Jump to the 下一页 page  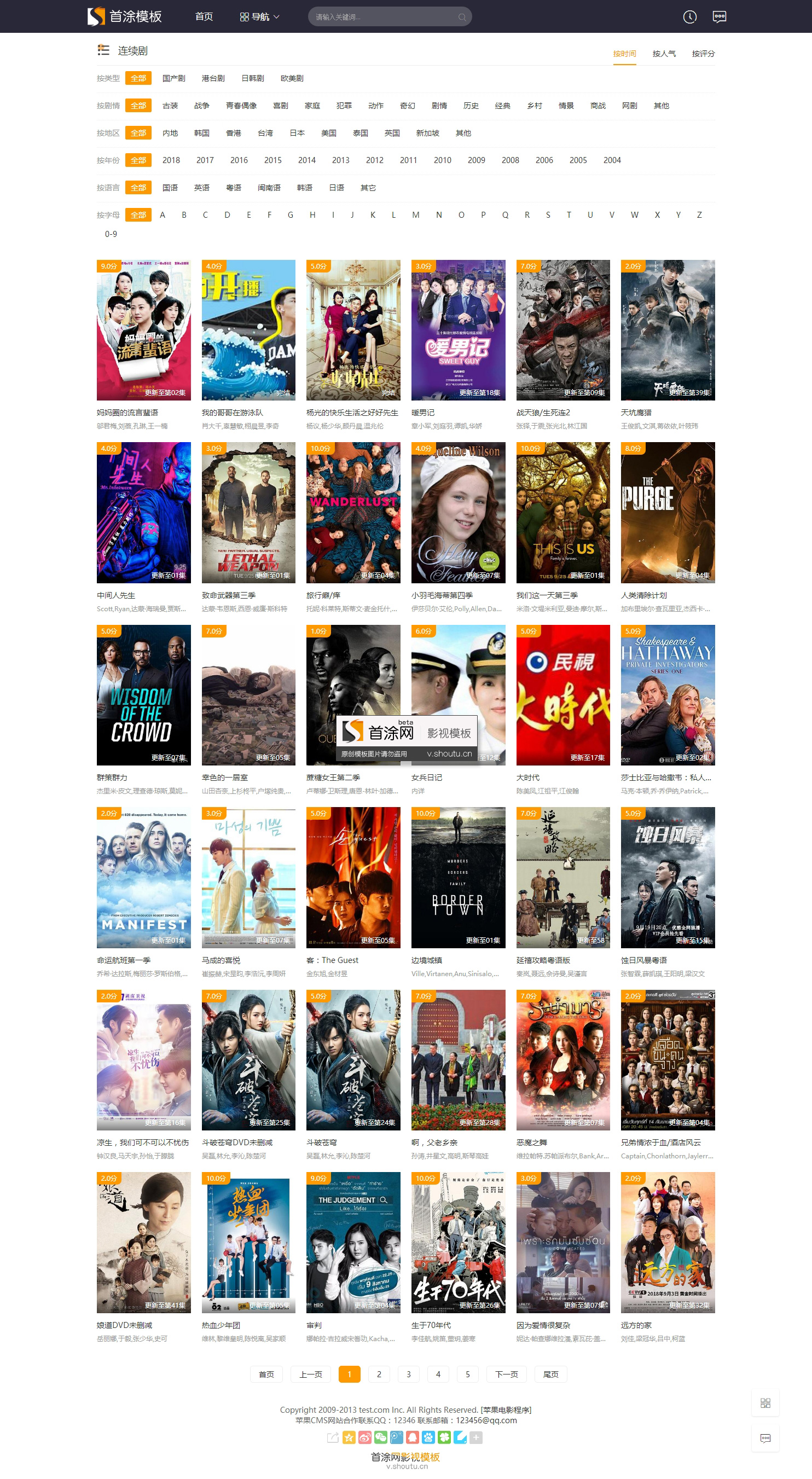click(x=506, y=1374)
